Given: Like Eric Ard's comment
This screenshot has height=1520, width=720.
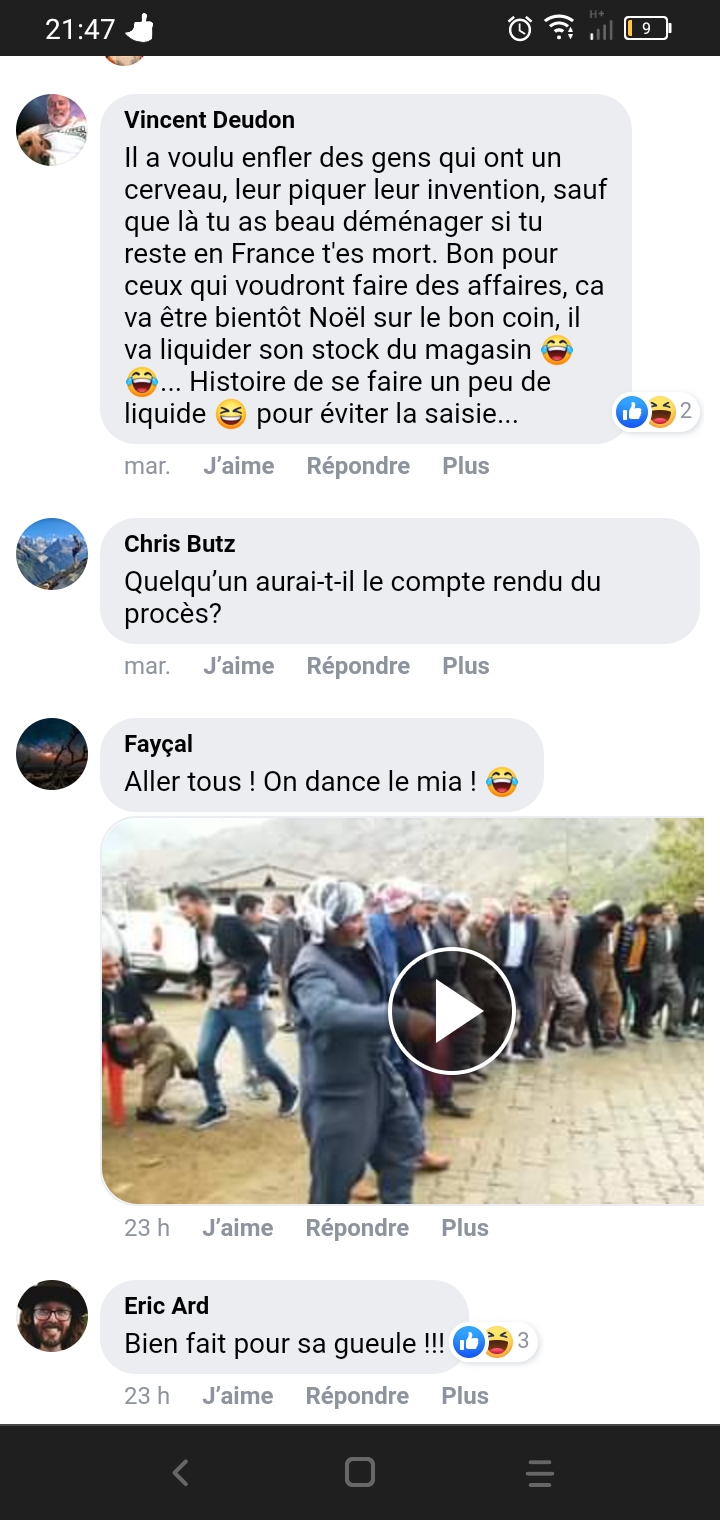Looking at the screenshot, I should [x=237, y=1396].
